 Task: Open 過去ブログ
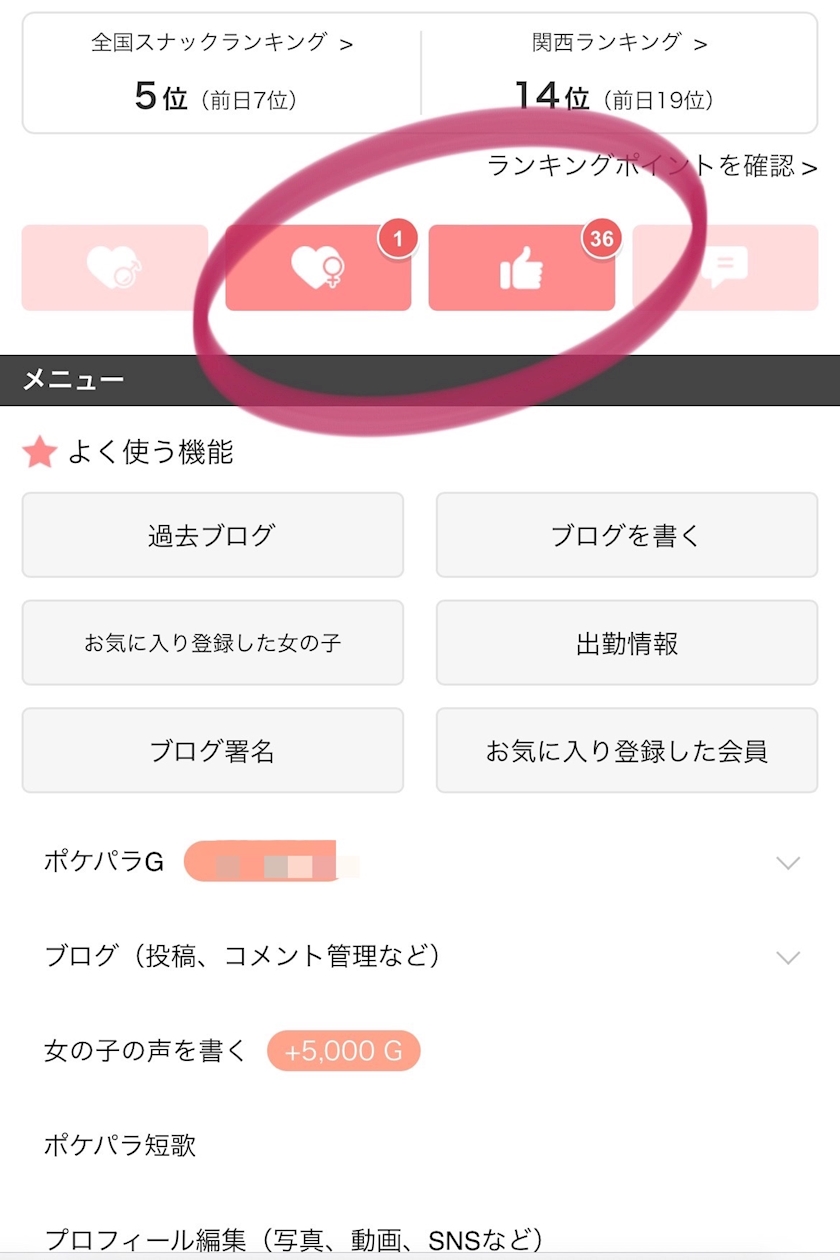213,535
